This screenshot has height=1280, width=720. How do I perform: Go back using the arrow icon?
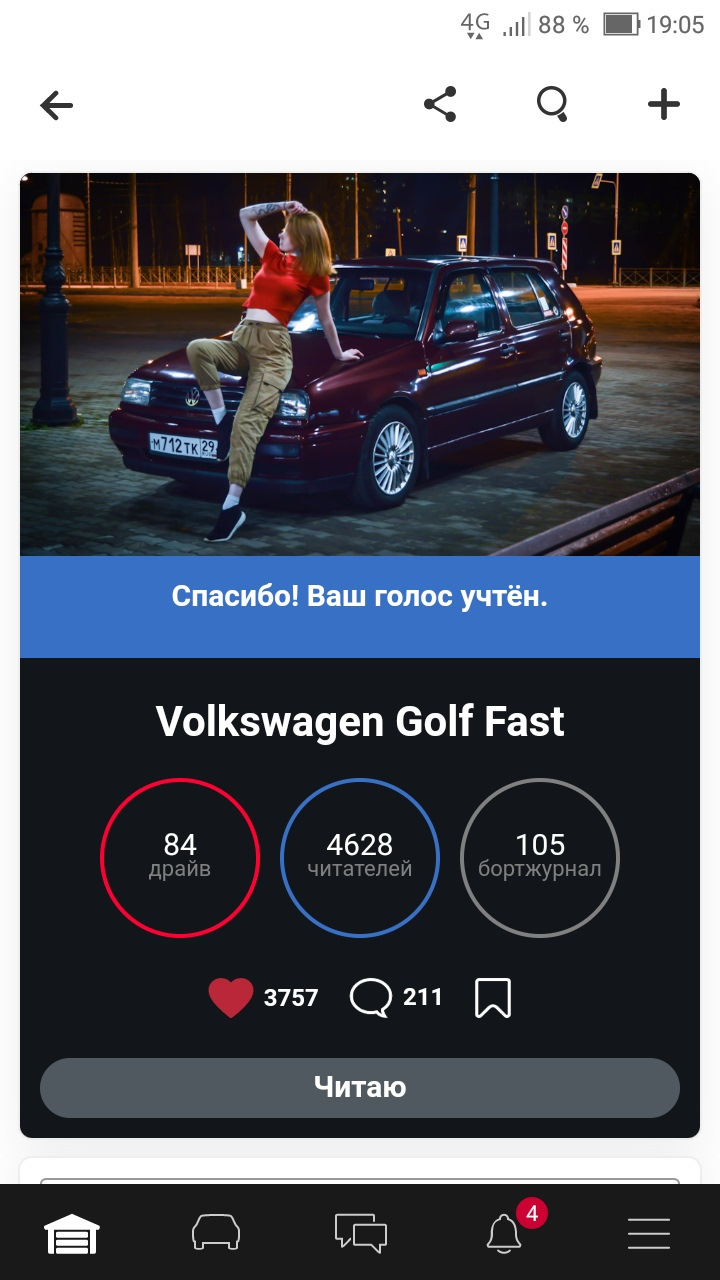click(57, 105)
